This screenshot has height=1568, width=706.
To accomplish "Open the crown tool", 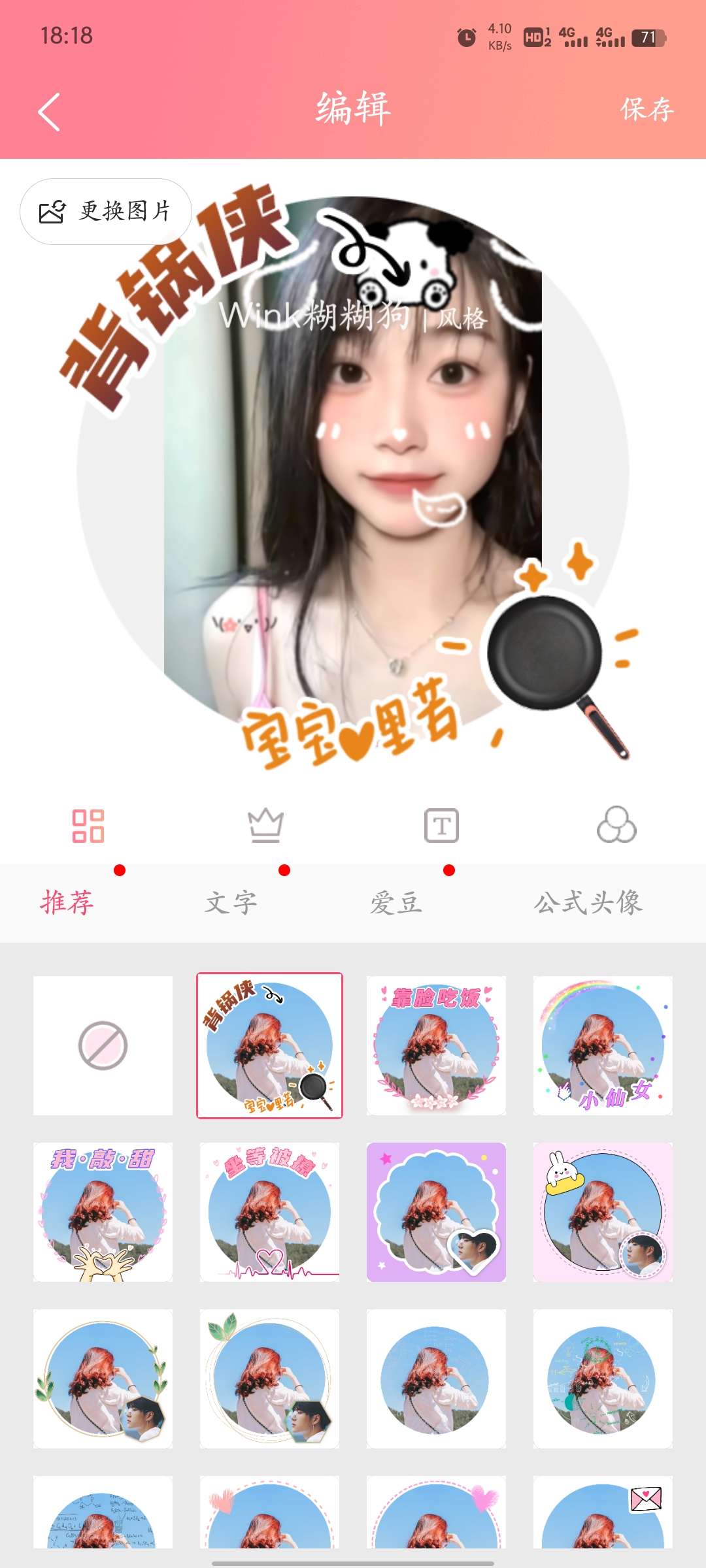I will point(265,826).
